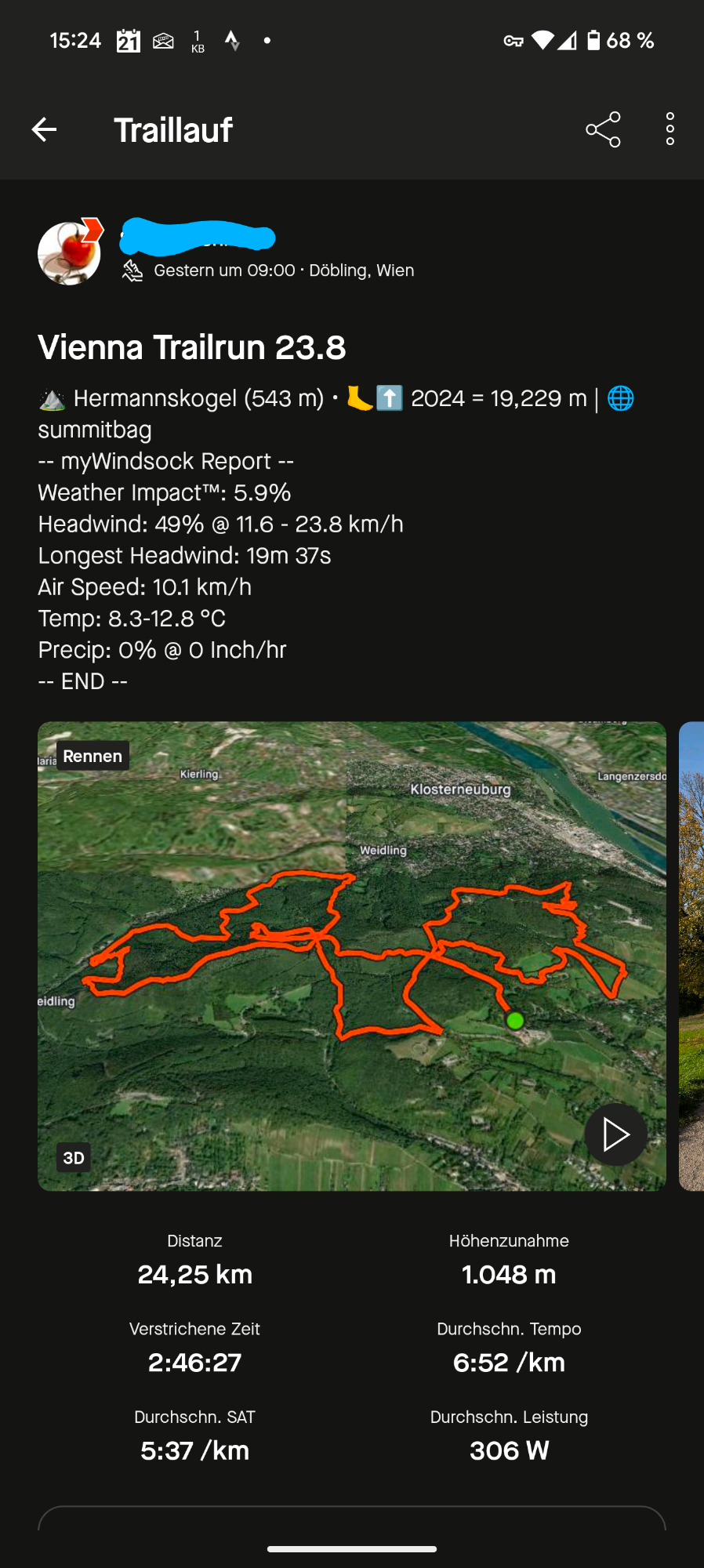Image resolution: width=704 pixels, height=1568 pixels.
Task: Open the three-dot overflow menu
Action: click(x=670, y=129)
